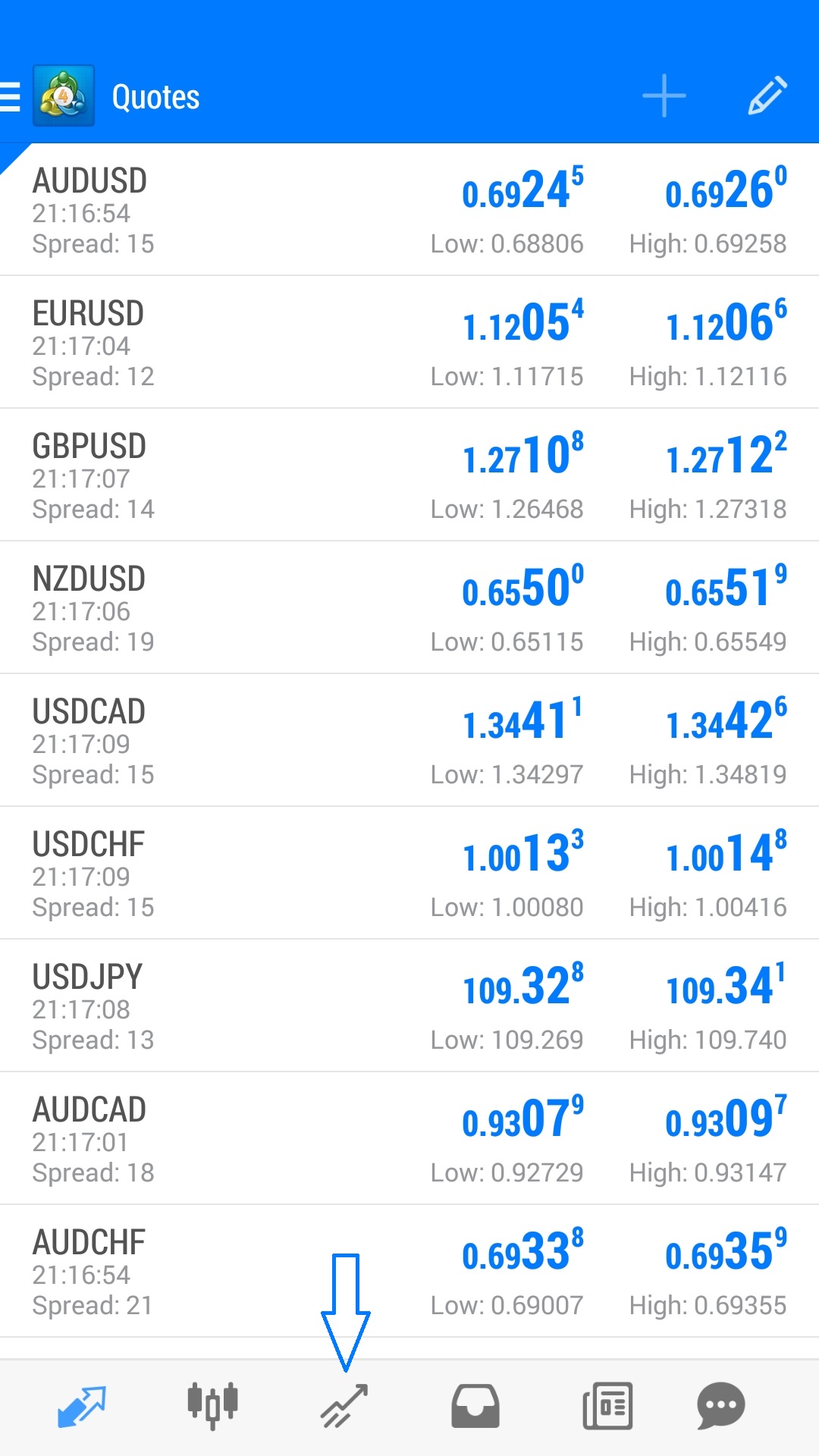Edit the quotes list with pencil icon

[x=767, y=96]
